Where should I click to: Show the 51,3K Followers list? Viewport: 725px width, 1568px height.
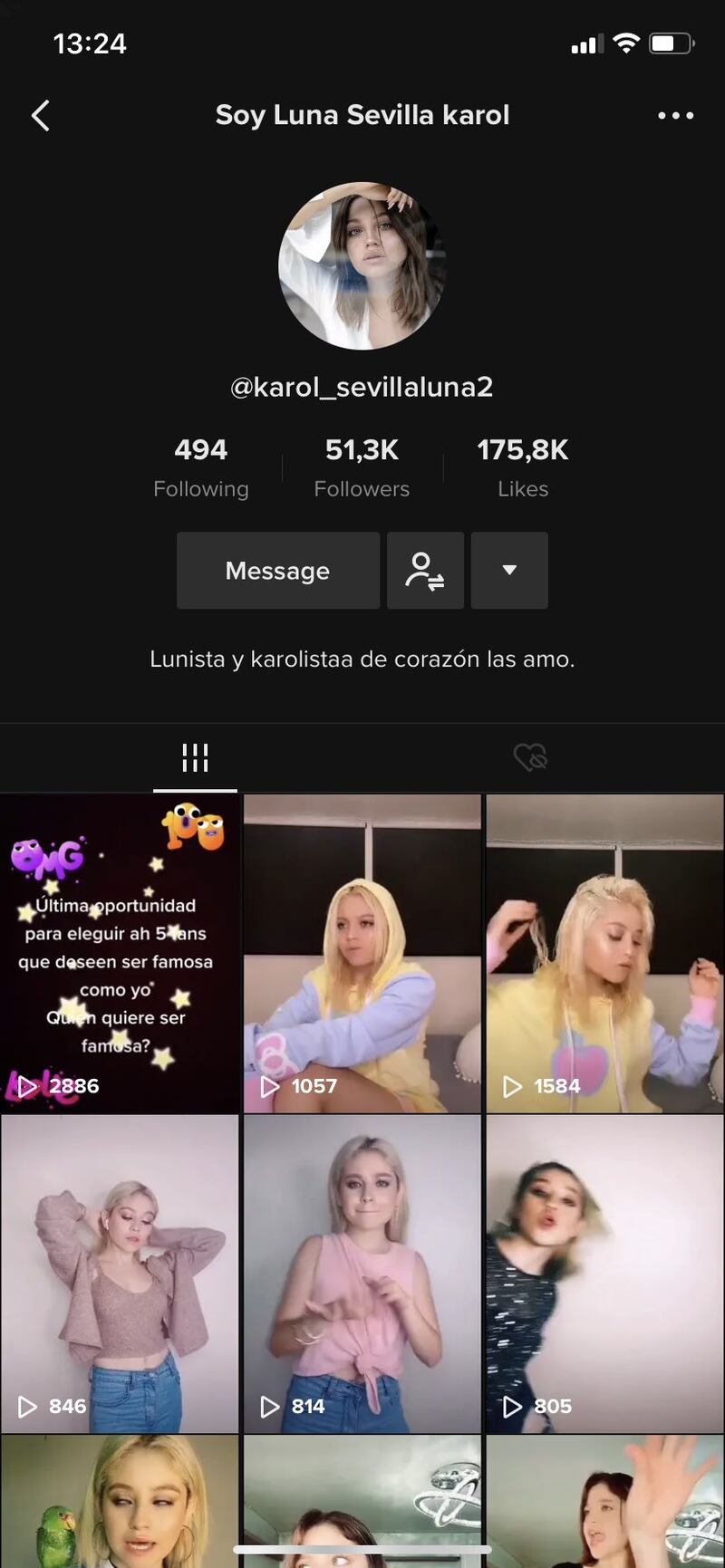[x=362, y=467]
